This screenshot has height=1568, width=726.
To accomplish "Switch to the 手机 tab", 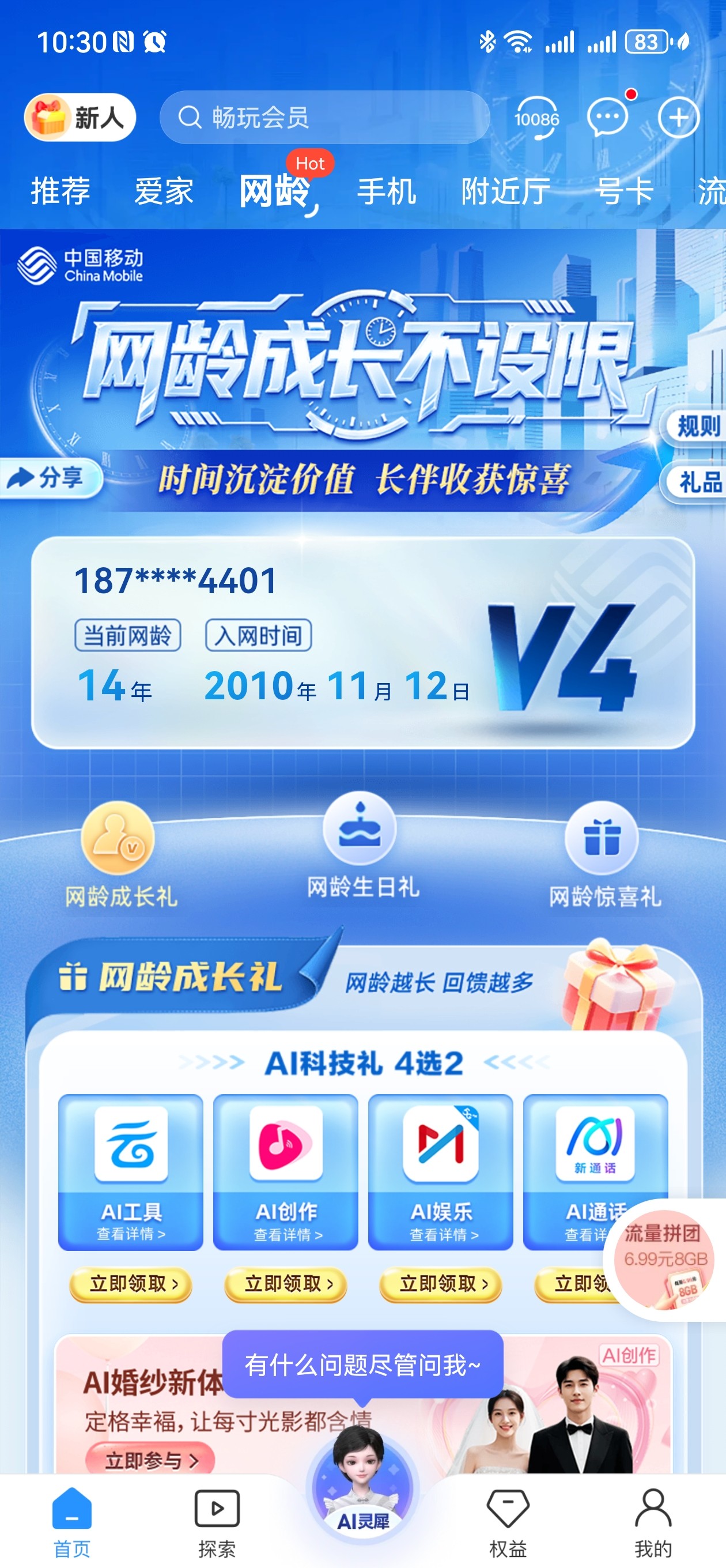I will pos(387,191).
